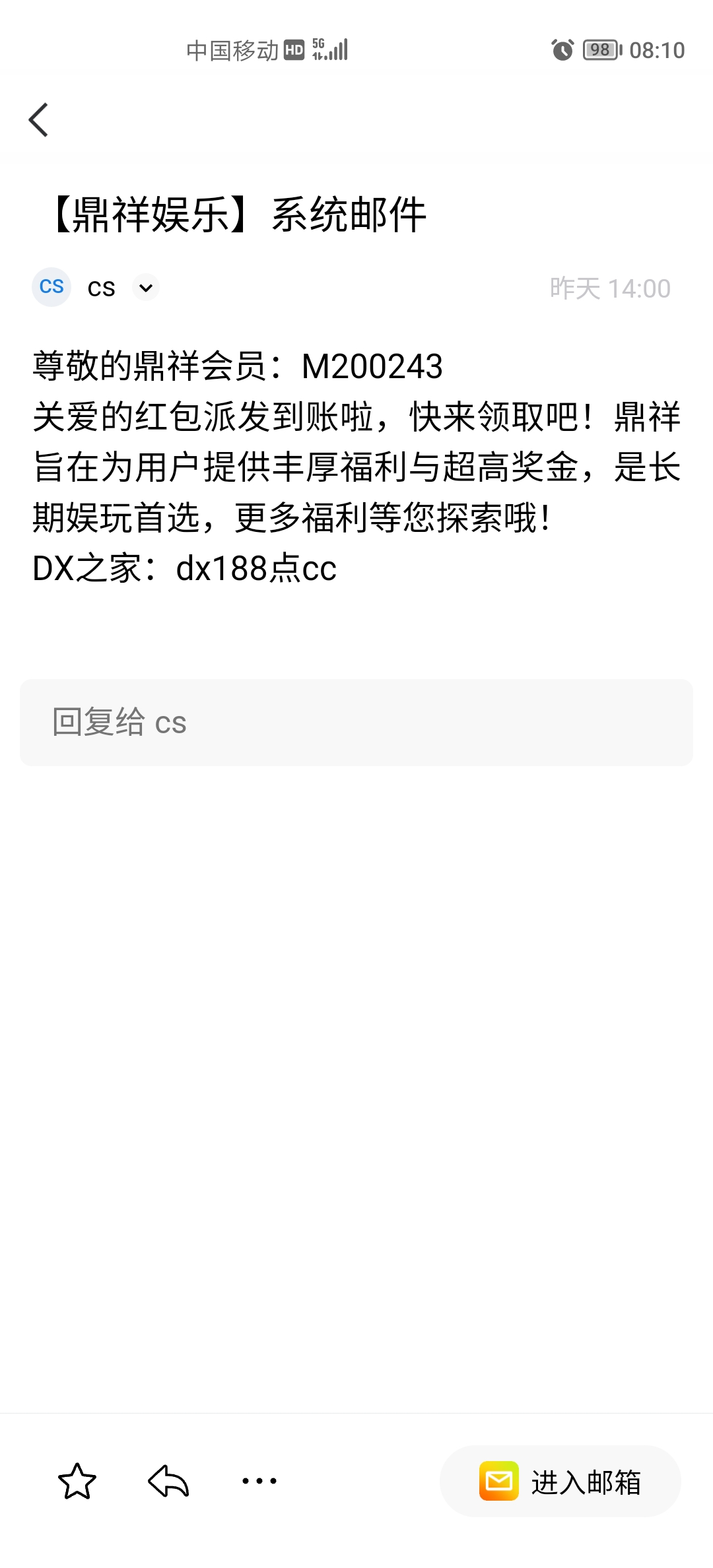
Task: Tap the battery indicator showing 98
Action: (x=599, y=49)
